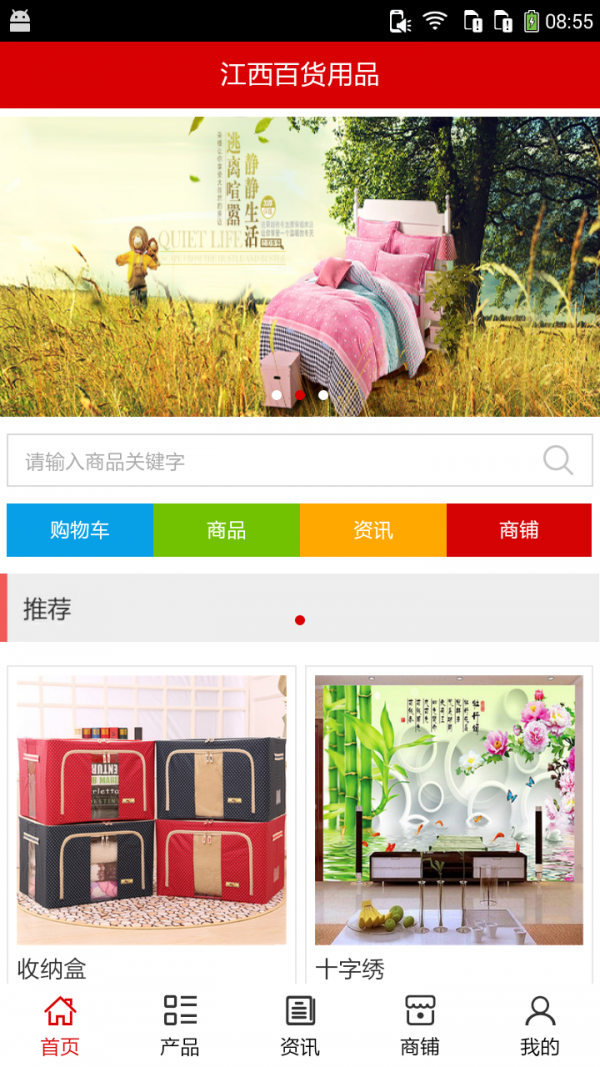Open the 购物车 shopping cart button
Viewport: 600px width, 1067px height.
tap(80, 530)
